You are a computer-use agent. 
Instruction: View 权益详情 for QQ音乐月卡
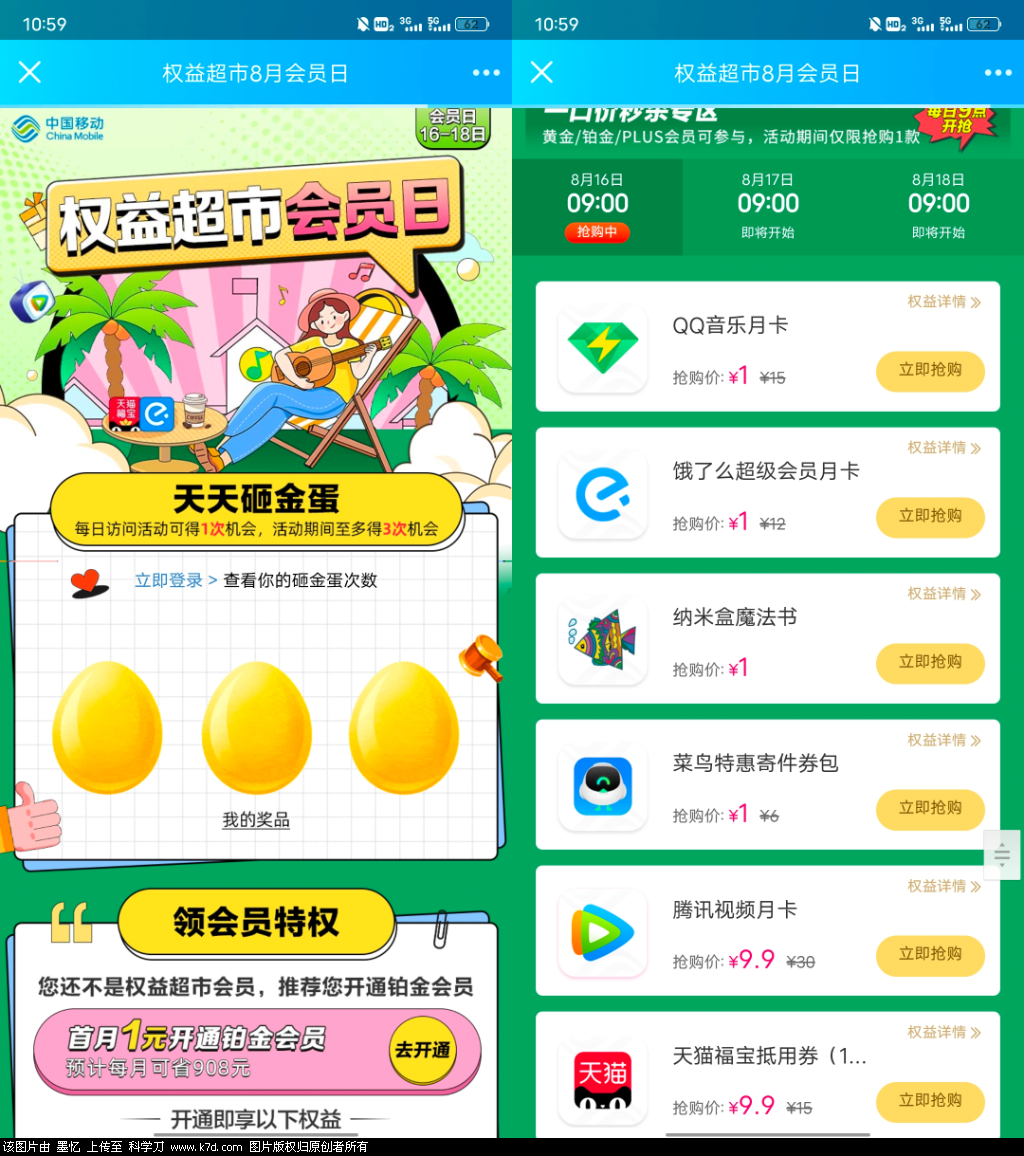[x=943, y=302]
